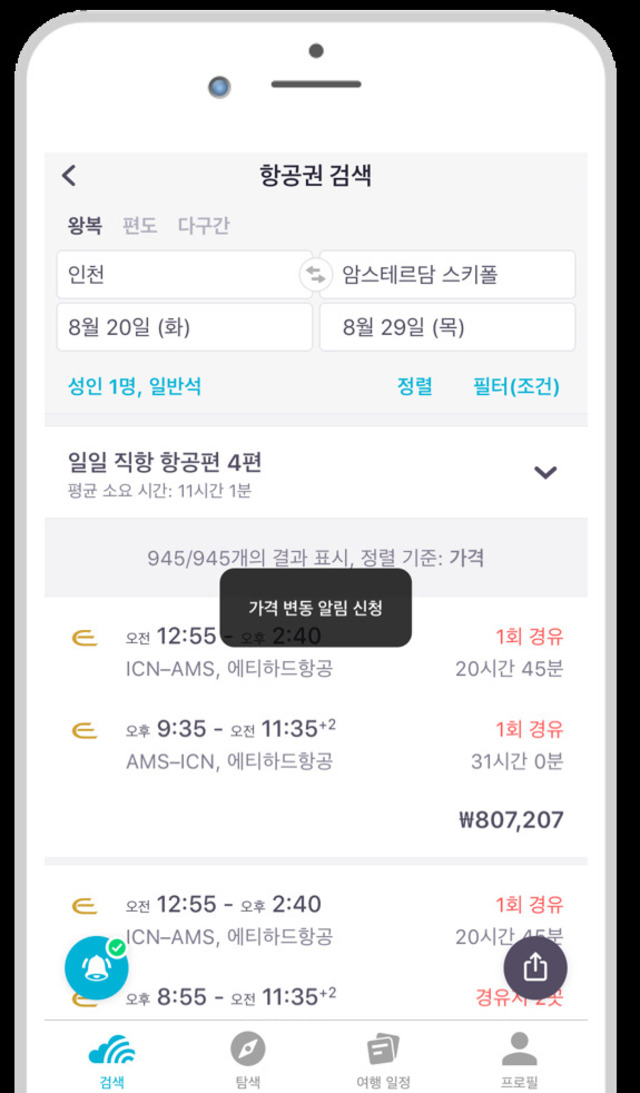Viewport: 640px width, 1093px height.
Task: Open the 여행 일정 trips tab
Action: (x=383, y=1059)
